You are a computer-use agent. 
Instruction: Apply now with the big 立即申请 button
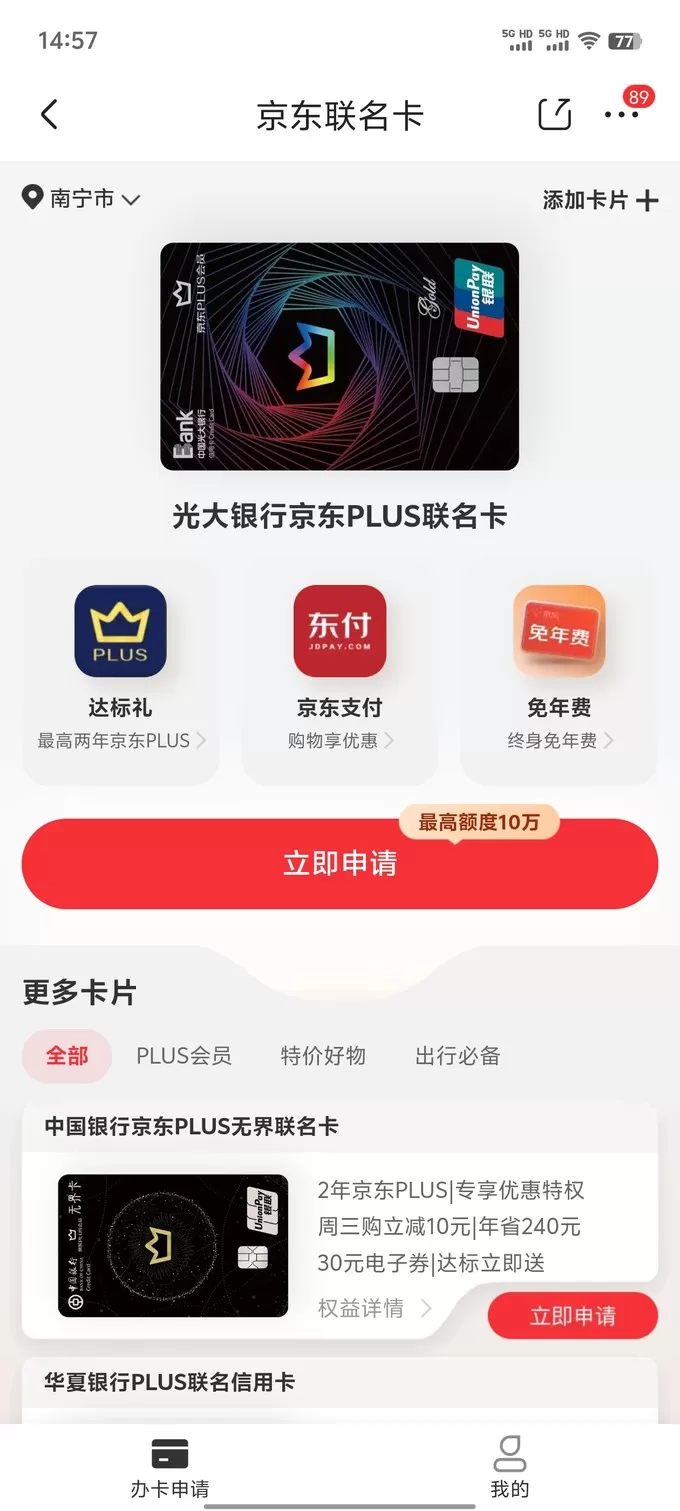point(340,864)
